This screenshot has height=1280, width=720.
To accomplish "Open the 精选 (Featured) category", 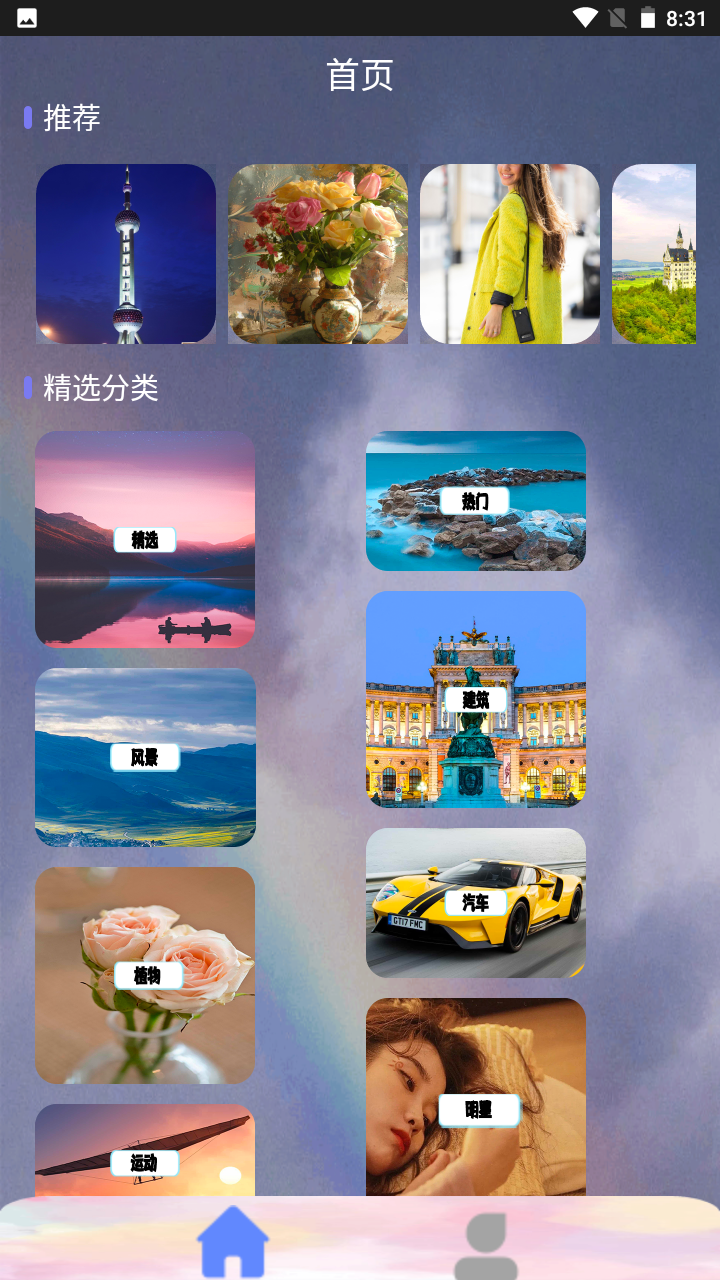I will (145, 539).
